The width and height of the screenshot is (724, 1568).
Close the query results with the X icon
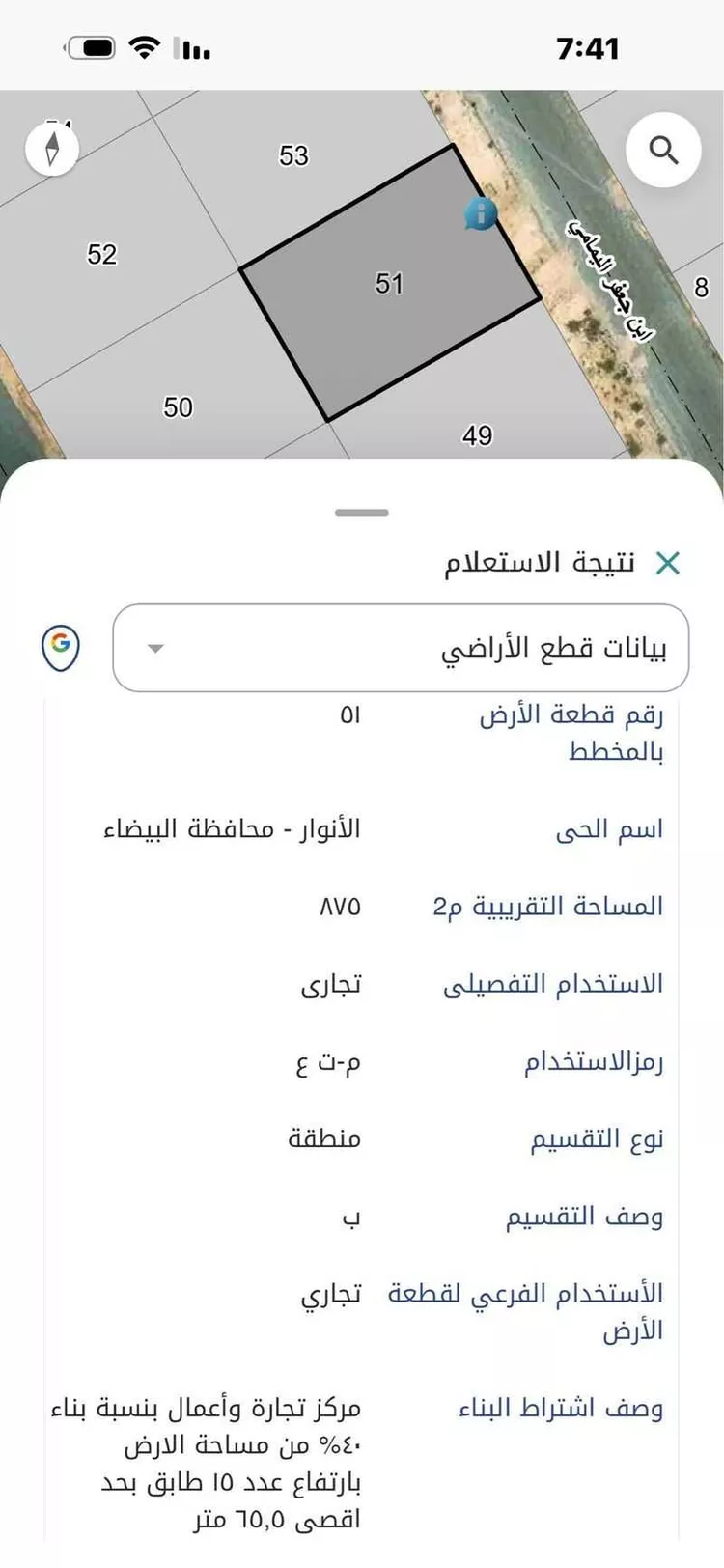coord(666,561)
